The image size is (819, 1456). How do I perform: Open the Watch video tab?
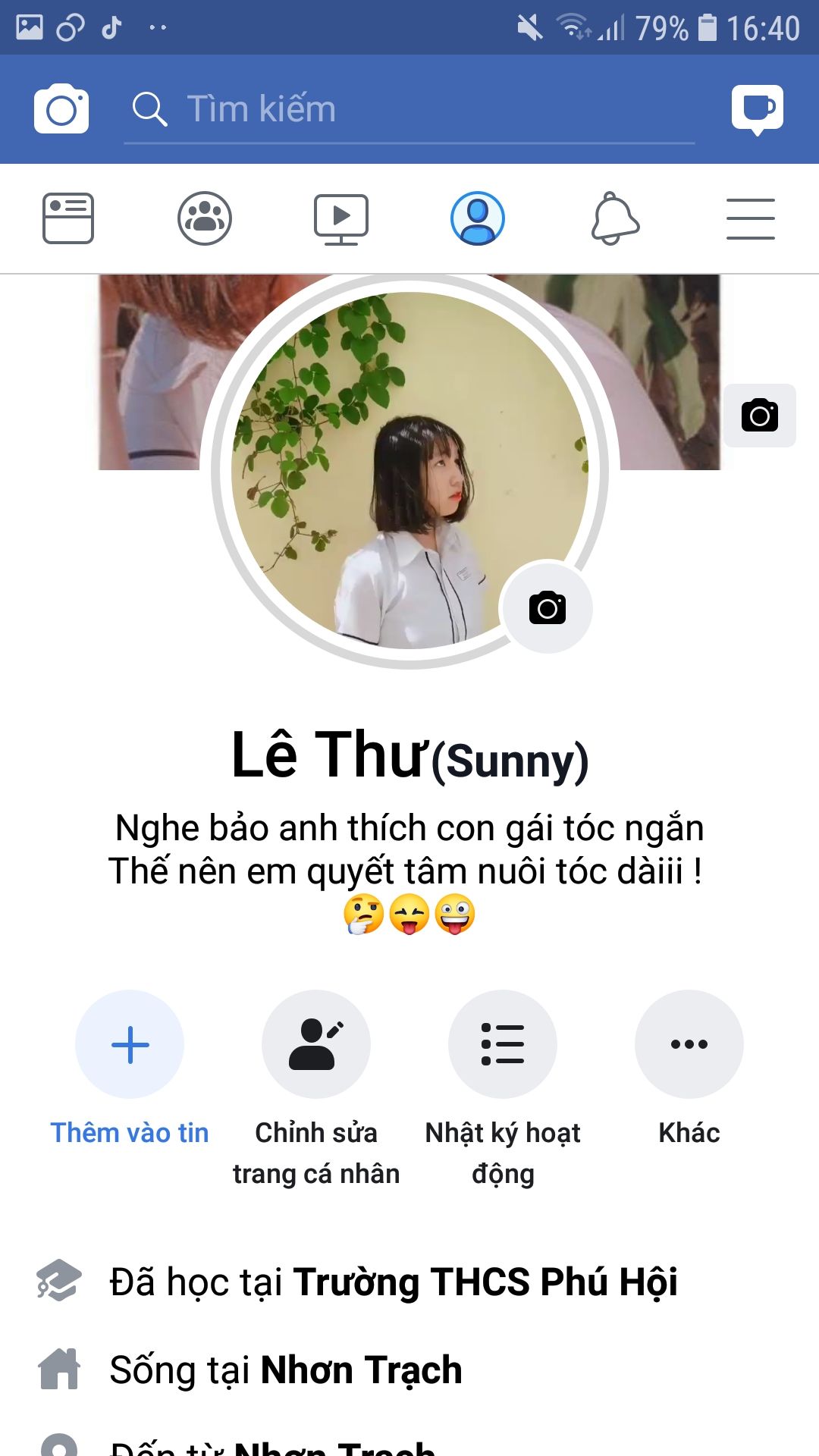click(x=341, y=218)
